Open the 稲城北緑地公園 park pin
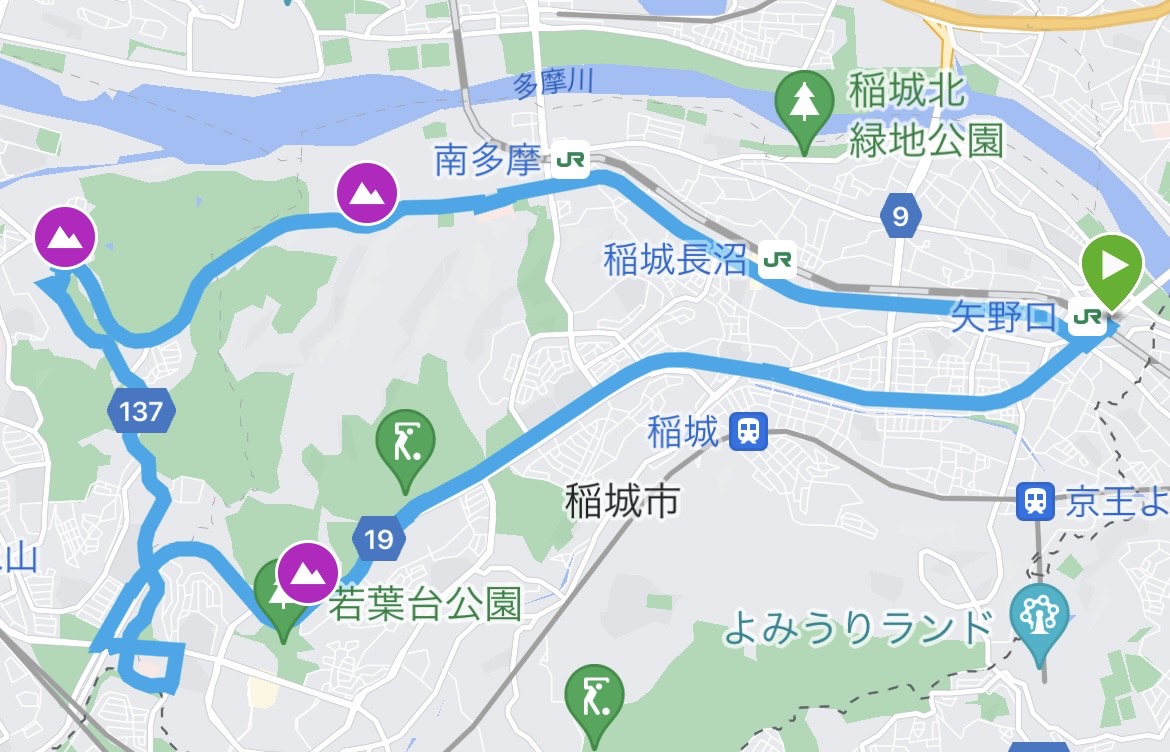Image resolution: width=1170 pixels, height=752 pixels. pos(806,102)
